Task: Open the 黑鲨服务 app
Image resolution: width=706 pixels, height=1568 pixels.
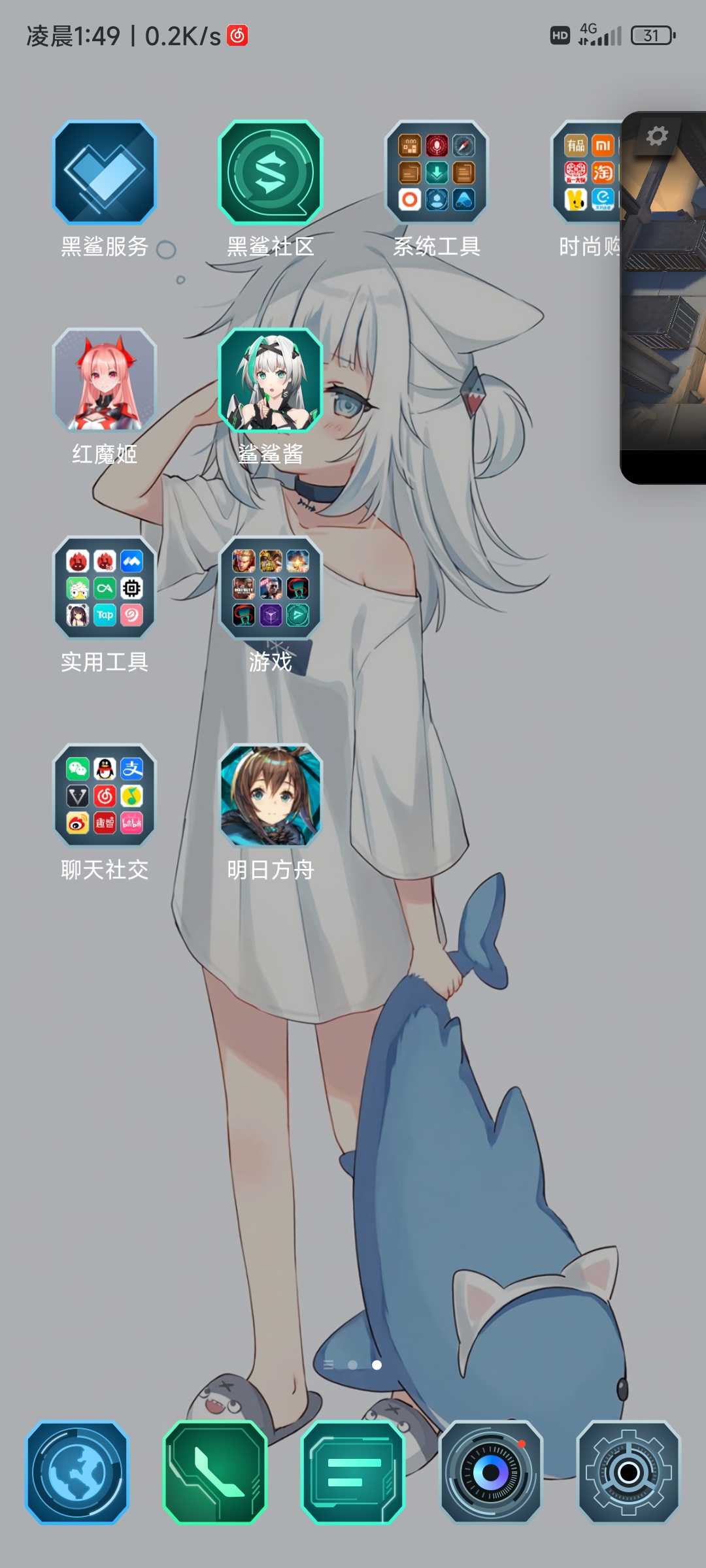Action: pyautogui.click(x=105, y=173)
